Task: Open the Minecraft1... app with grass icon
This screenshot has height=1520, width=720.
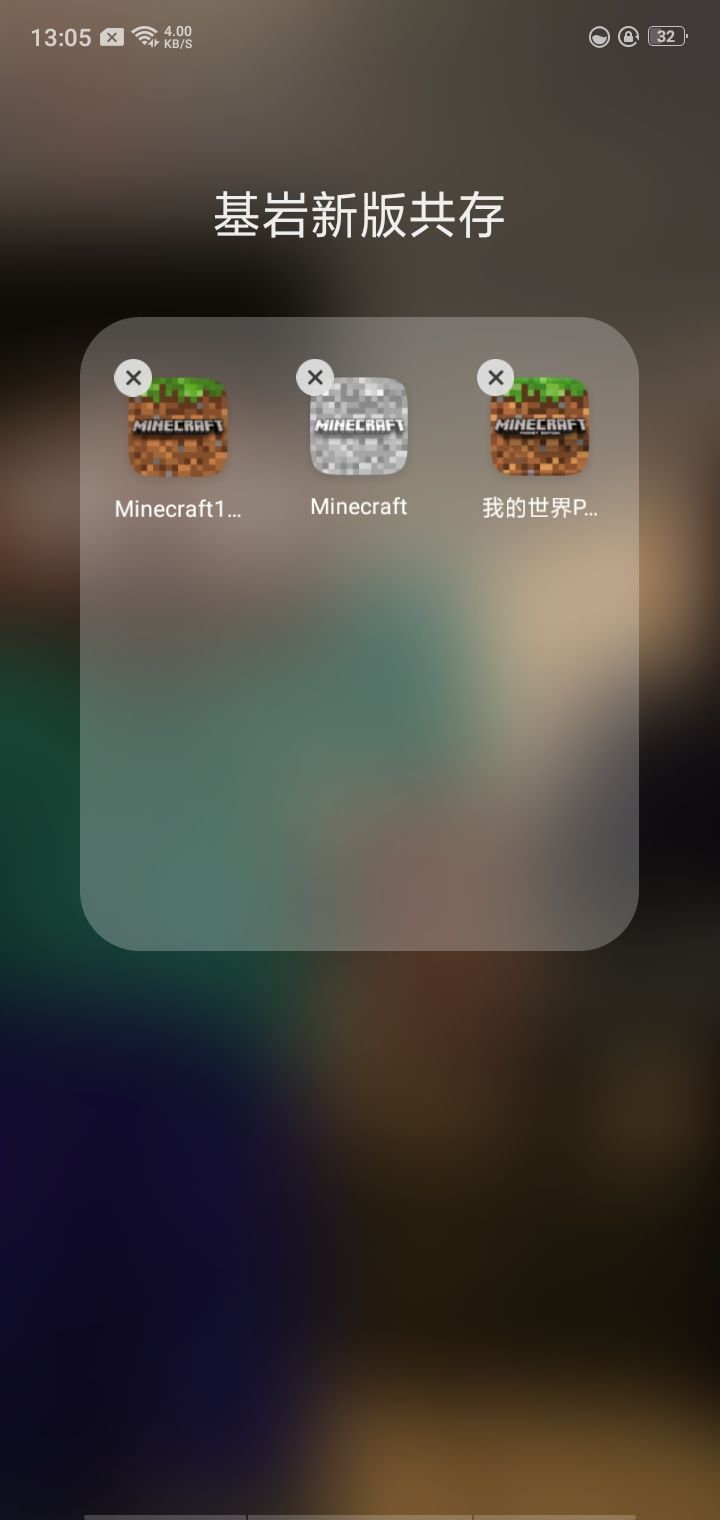Action: 178,427
